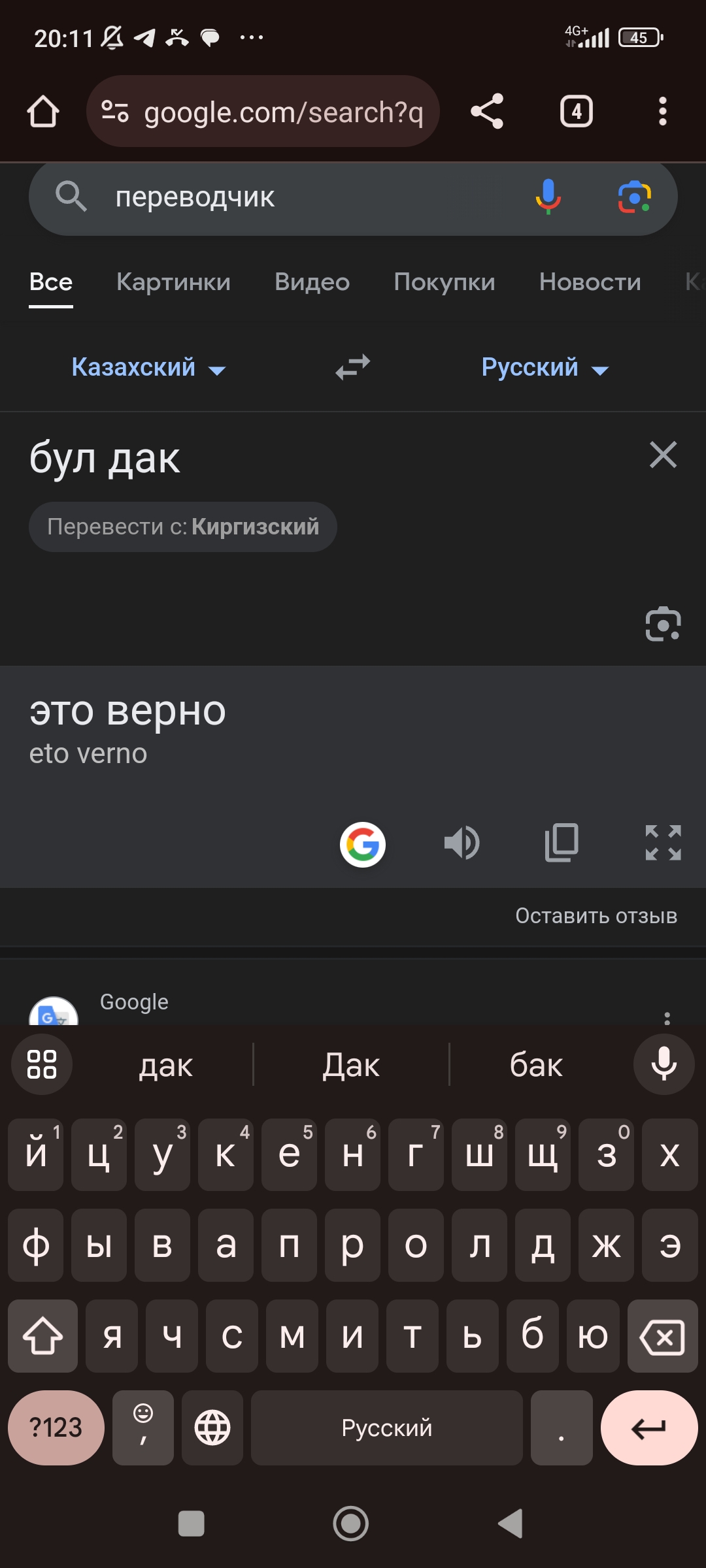706x1568 pixels.
Task: Copy the translated text
Action: click(x=562, y=843)
